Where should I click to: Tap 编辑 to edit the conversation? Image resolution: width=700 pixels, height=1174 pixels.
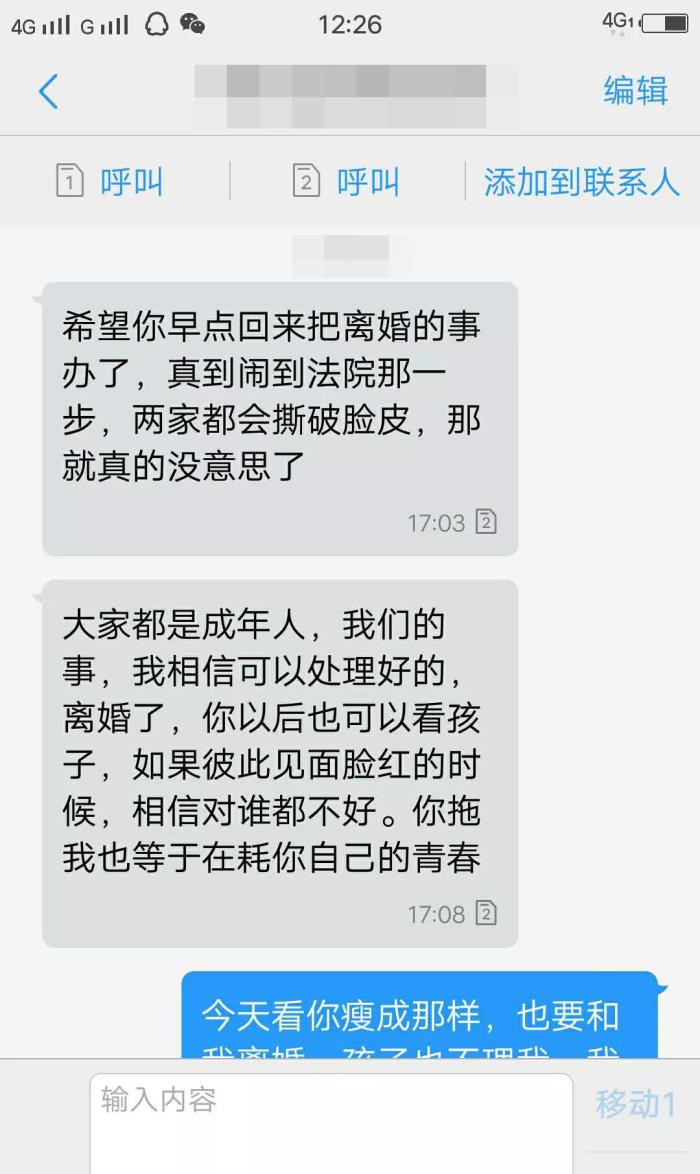(635, 90)
